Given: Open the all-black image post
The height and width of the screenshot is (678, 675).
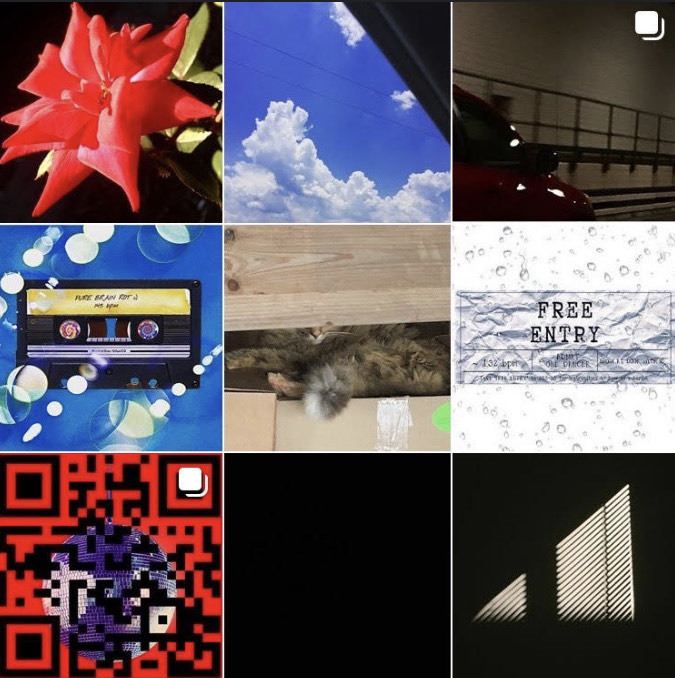Looking at the screenshot, I should click(x=337, y=566).
